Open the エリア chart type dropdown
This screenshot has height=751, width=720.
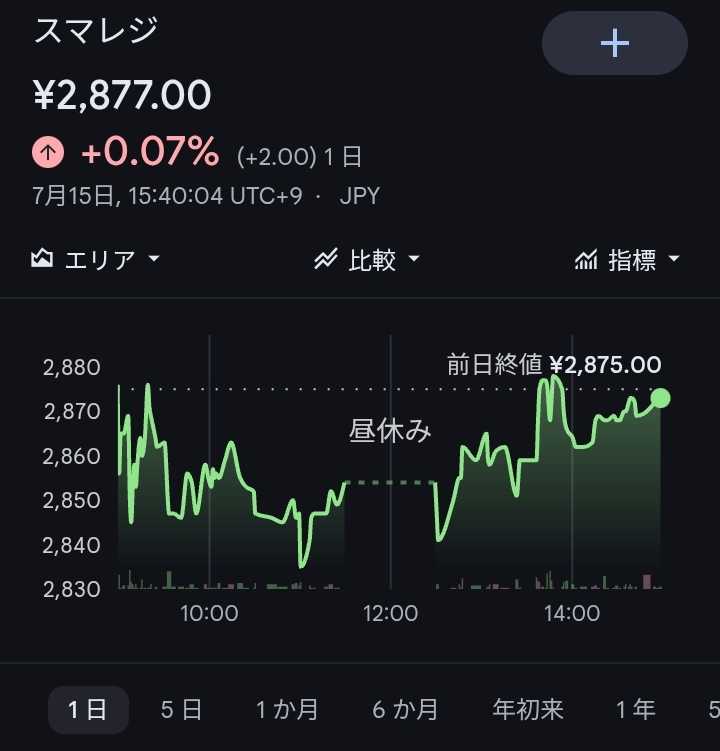click(x=95, y=260)
